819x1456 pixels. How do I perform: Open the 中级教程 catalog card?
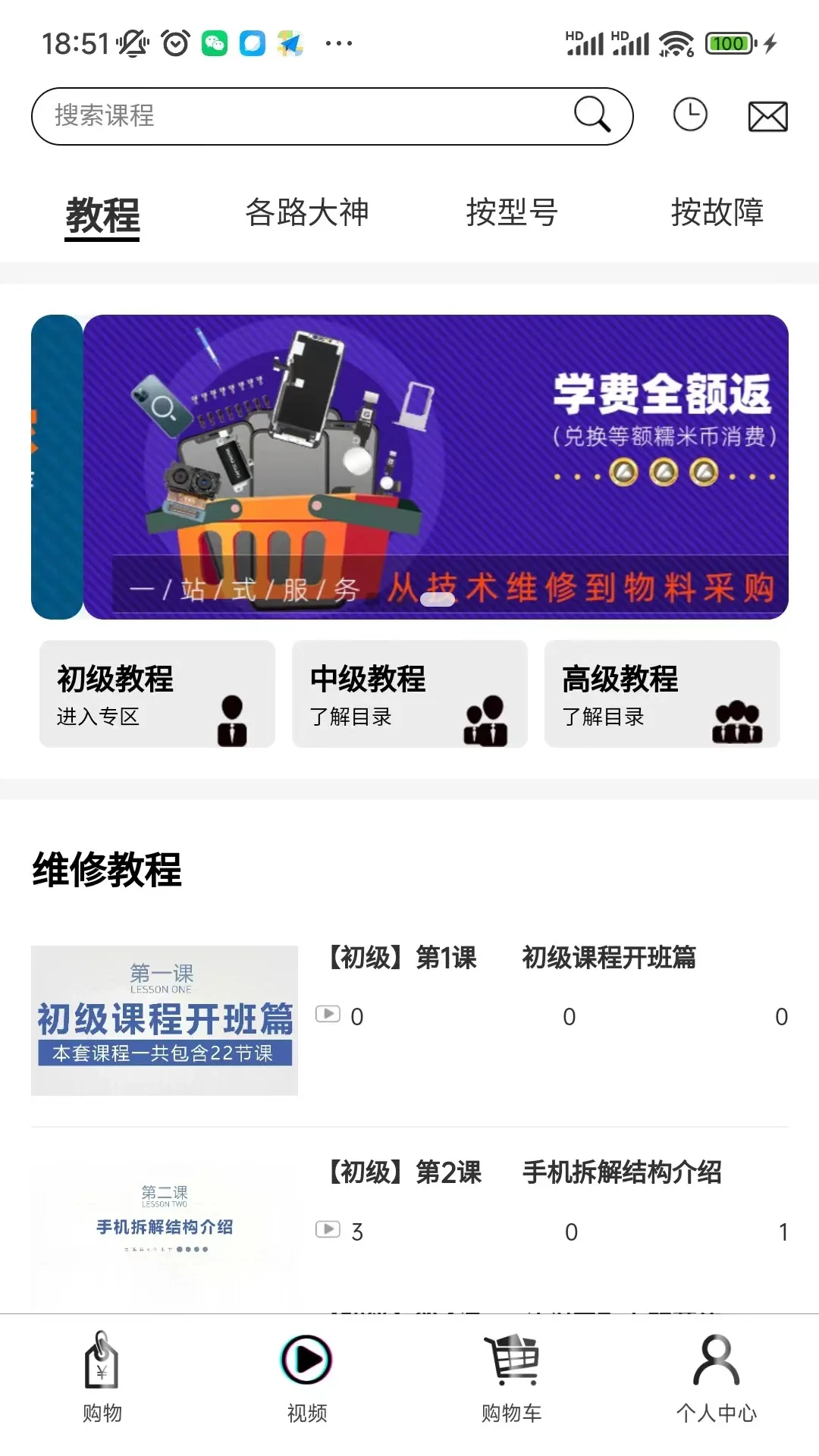[x=409, y=694]
